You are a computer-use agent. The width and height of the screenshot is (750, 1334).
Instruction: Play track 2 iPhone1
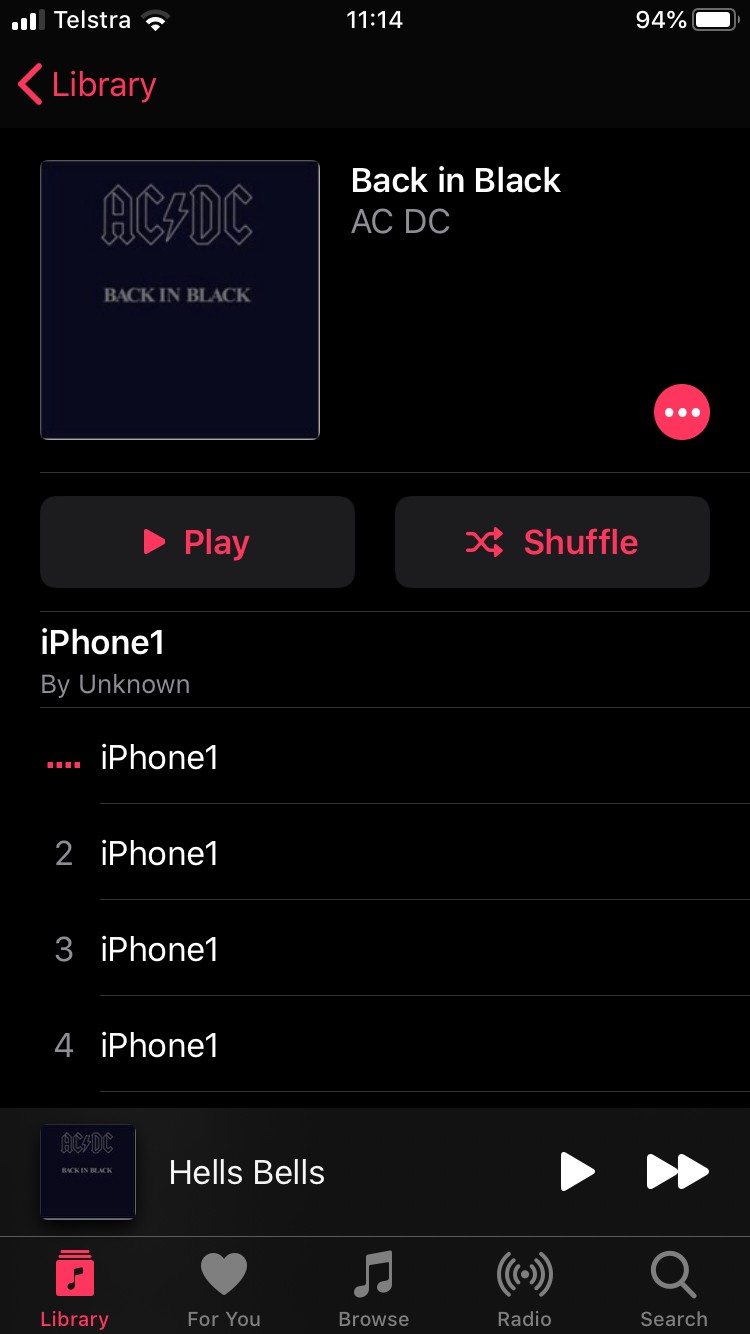pos(375,853)
